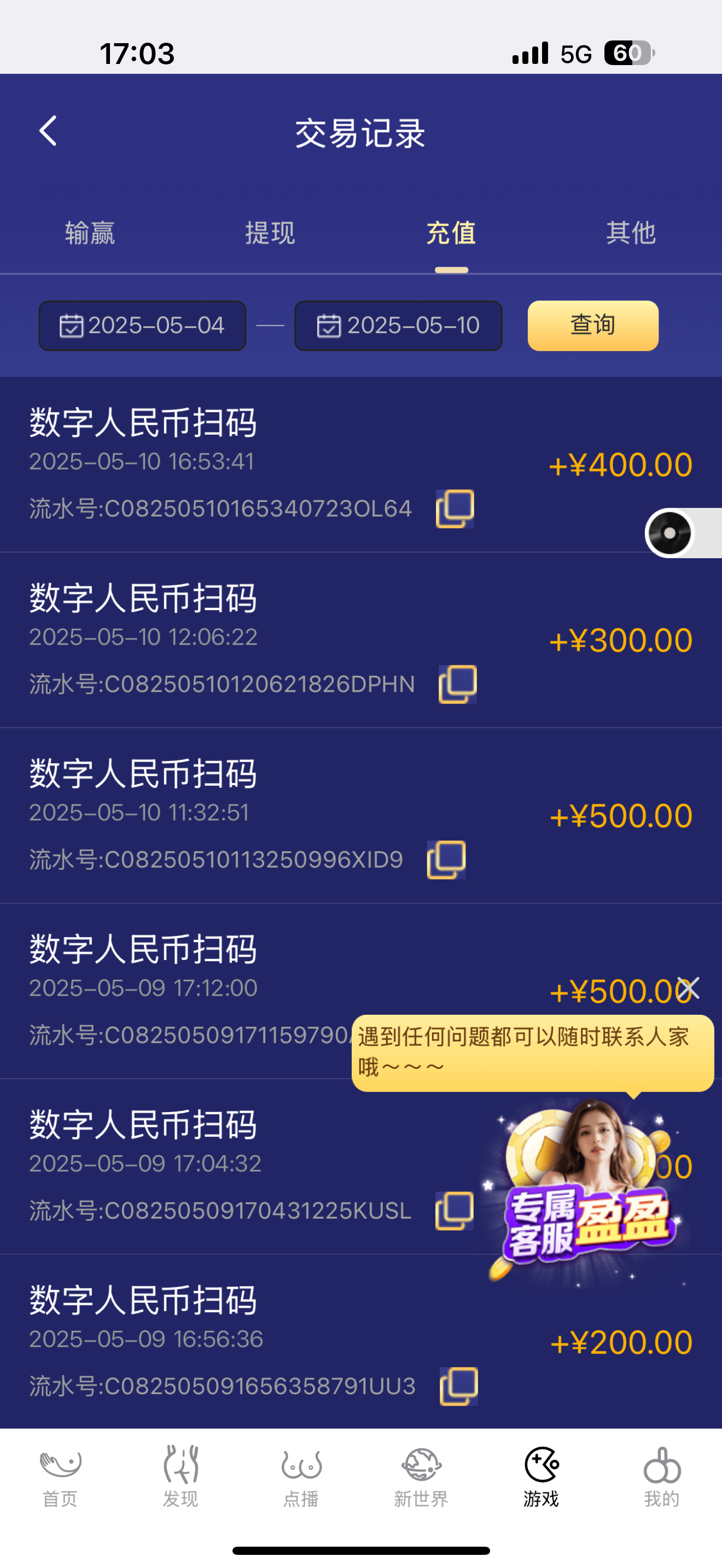Go back with the left arrow
Image resolution: width=722 pixels, height=1568 pixels.
pos(48,131)
